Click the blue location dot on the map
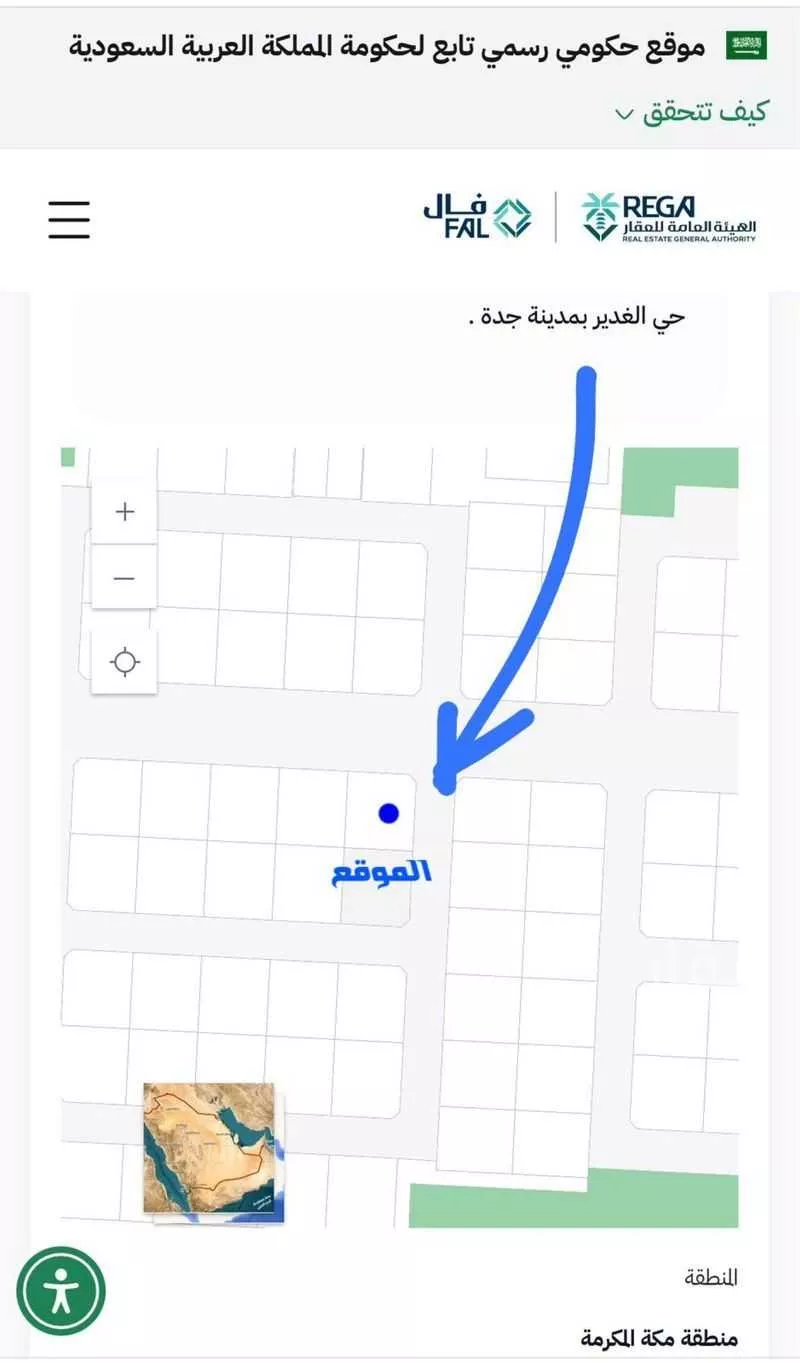The height and width of the screenshot is (1363, 800). point(390,813)
